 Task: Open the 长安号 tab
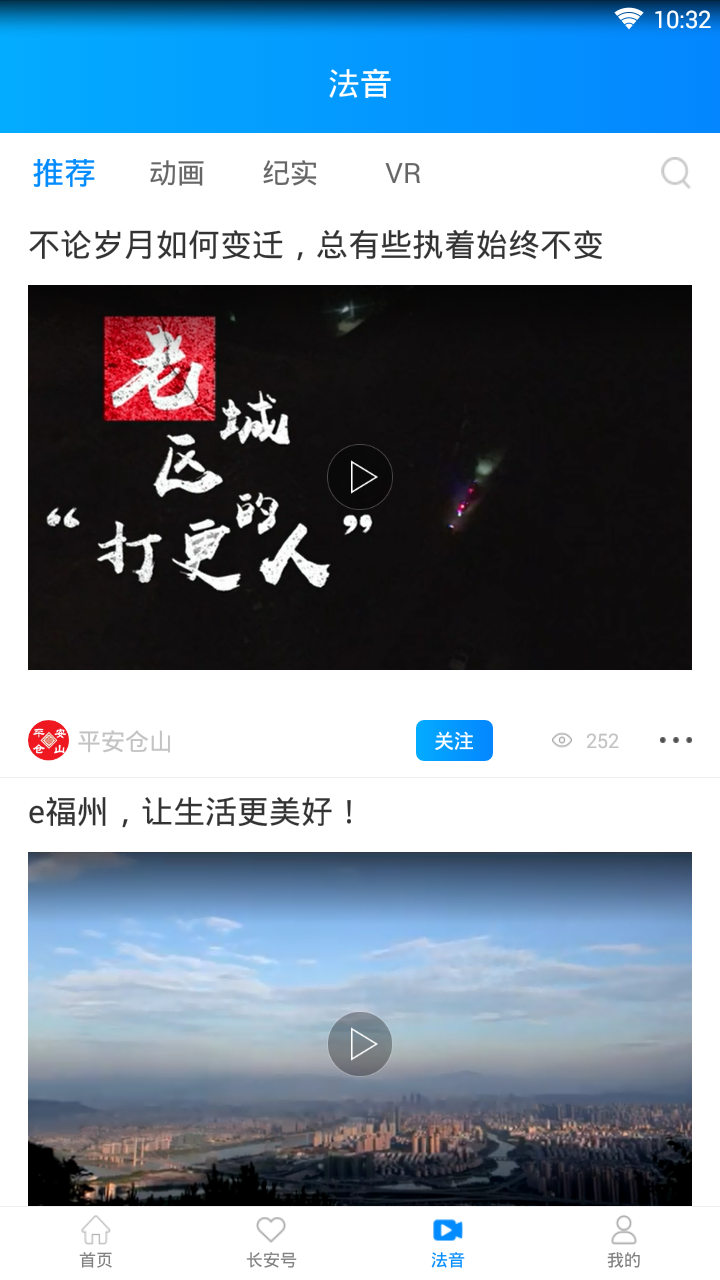coord(271,1243)
